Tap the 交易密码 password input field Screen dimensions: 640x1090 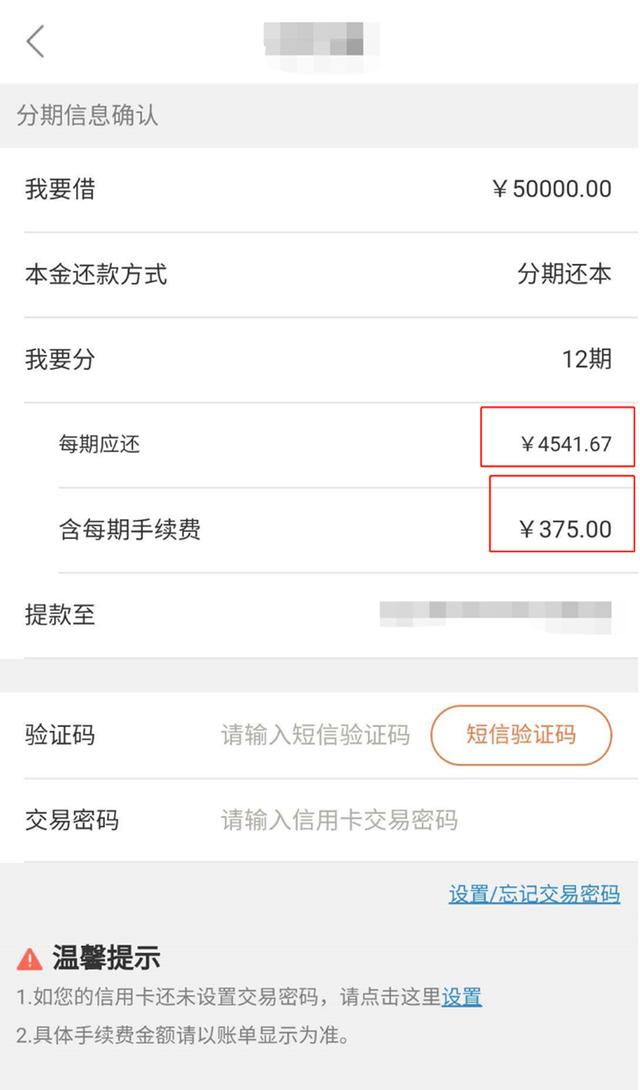tap(339, 821)
